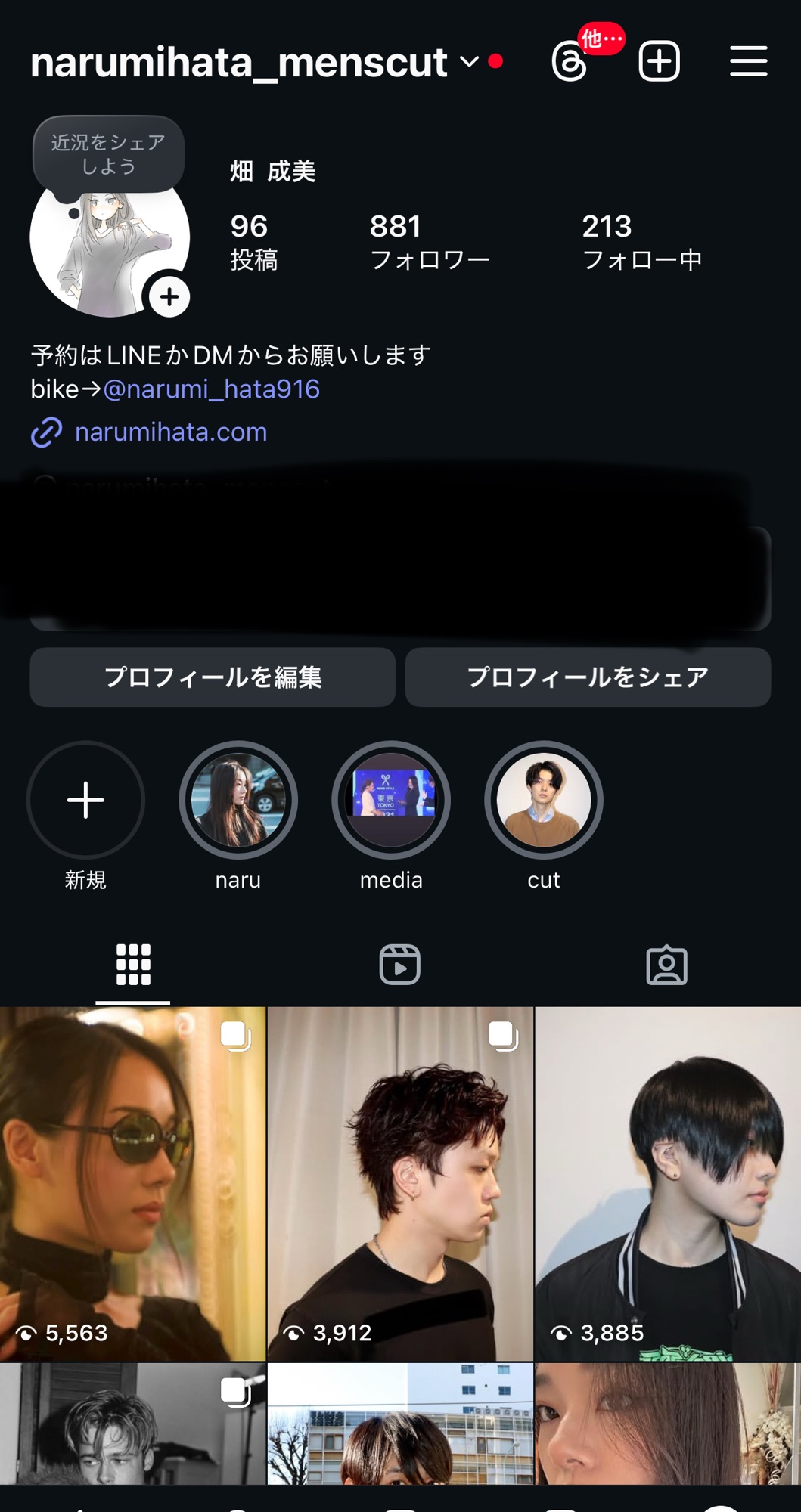
Task: Open the cut story highlight
Action: 544,801
